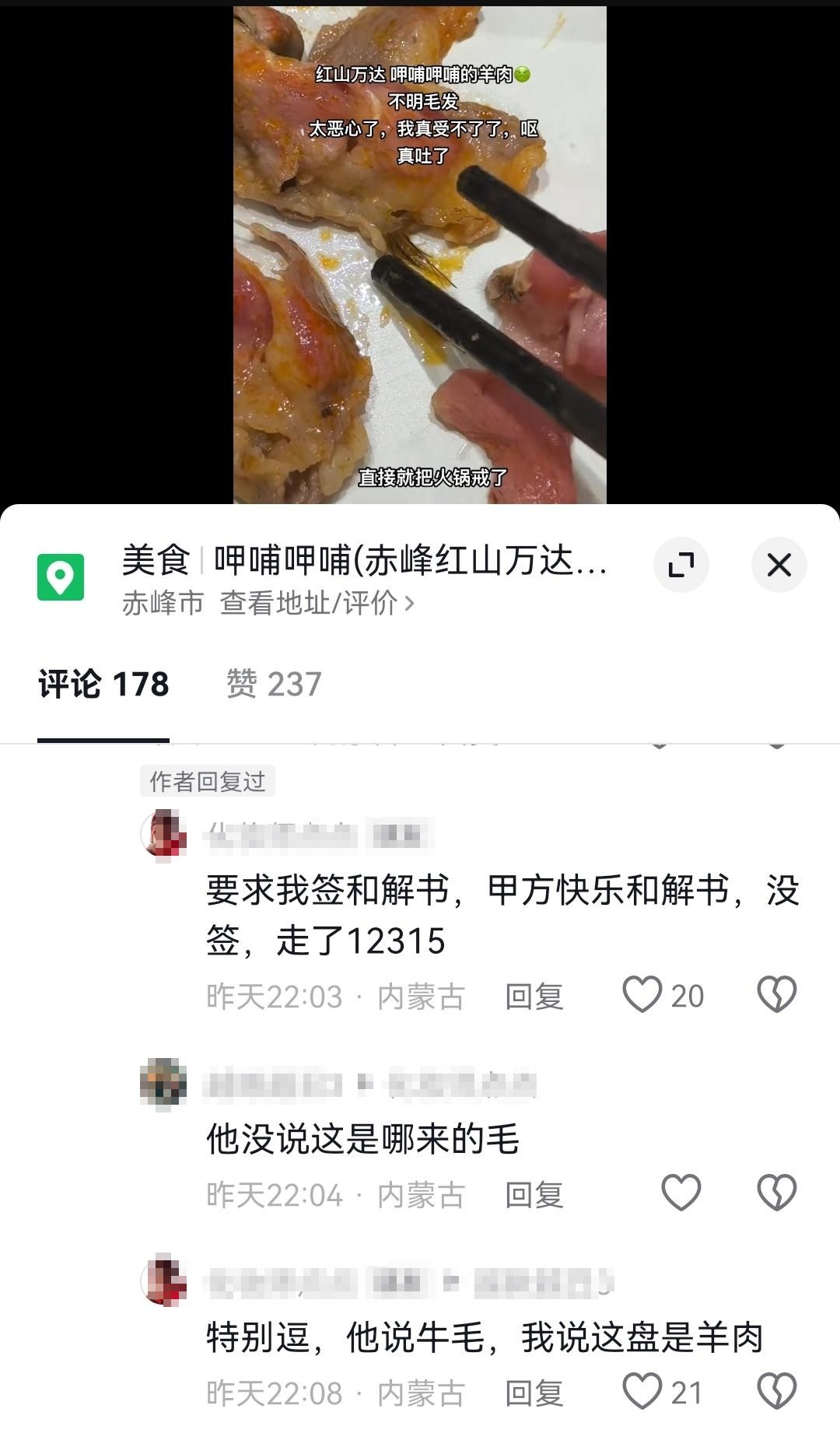Screen dimensions: 840x1447
Task: Open 查看地址/评价 for 呷哺呷哺 location
Action: pyautogui.click(x=317, y=603)
